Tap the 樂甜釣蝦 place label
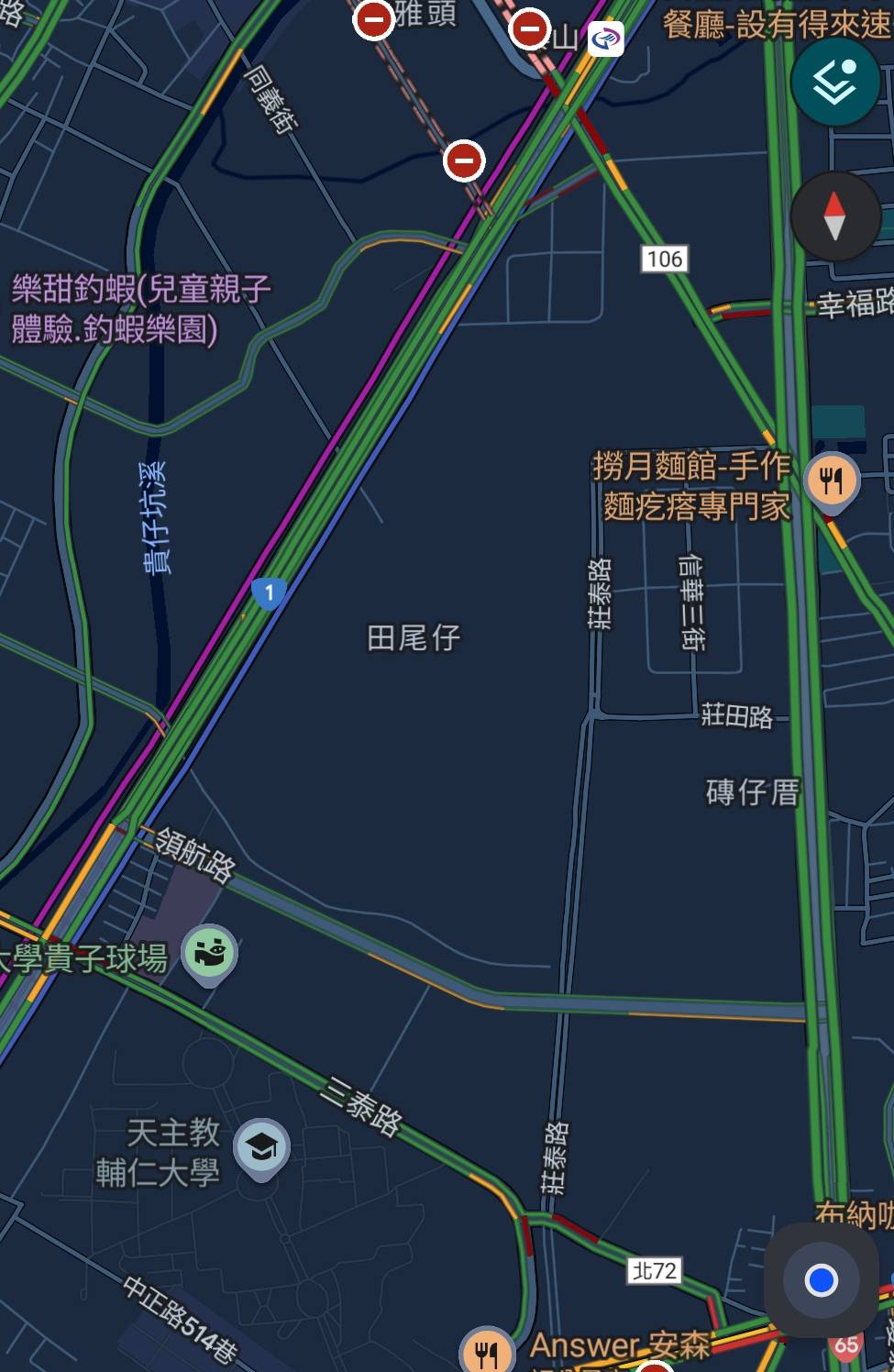This screenshot has width=894, height=1372. tap(140, 308)
